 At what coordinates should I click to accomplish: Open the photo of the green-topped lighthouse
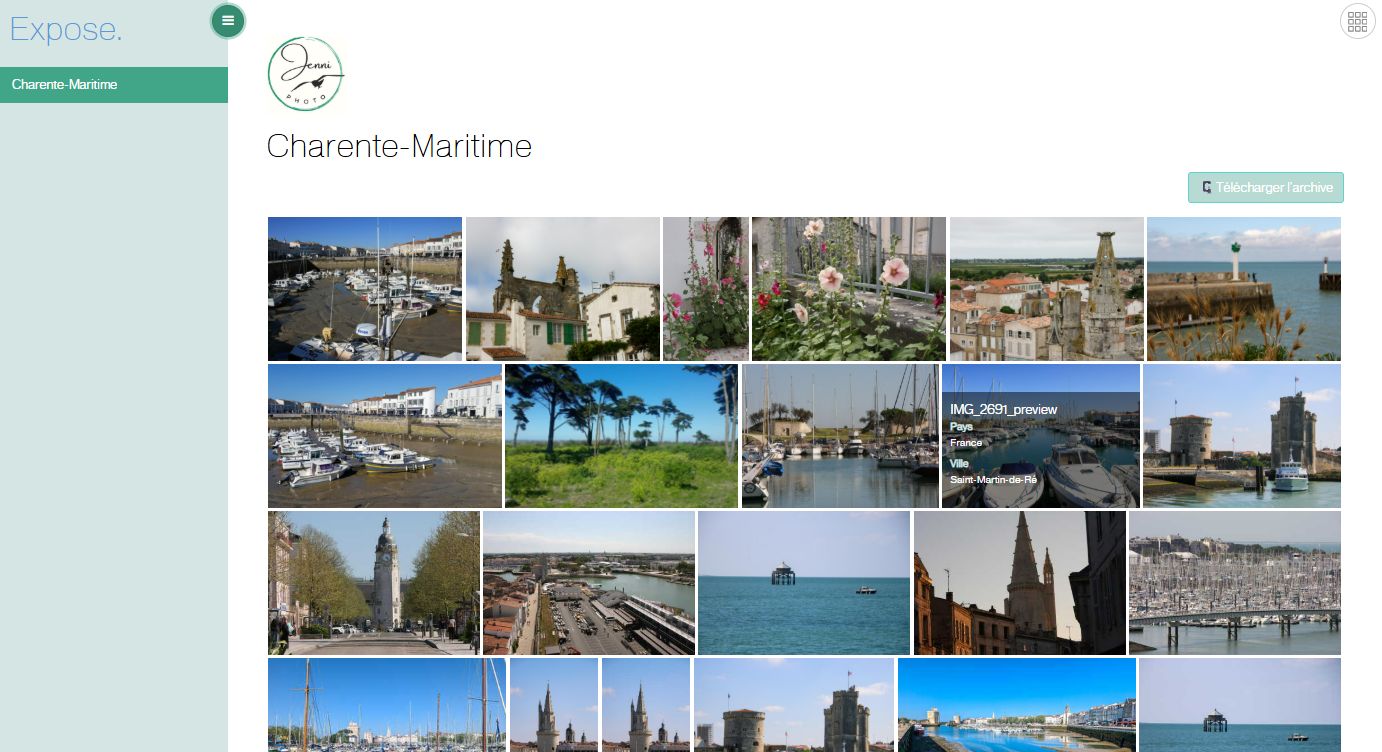pyautogui.click(x=1243, y=289)
